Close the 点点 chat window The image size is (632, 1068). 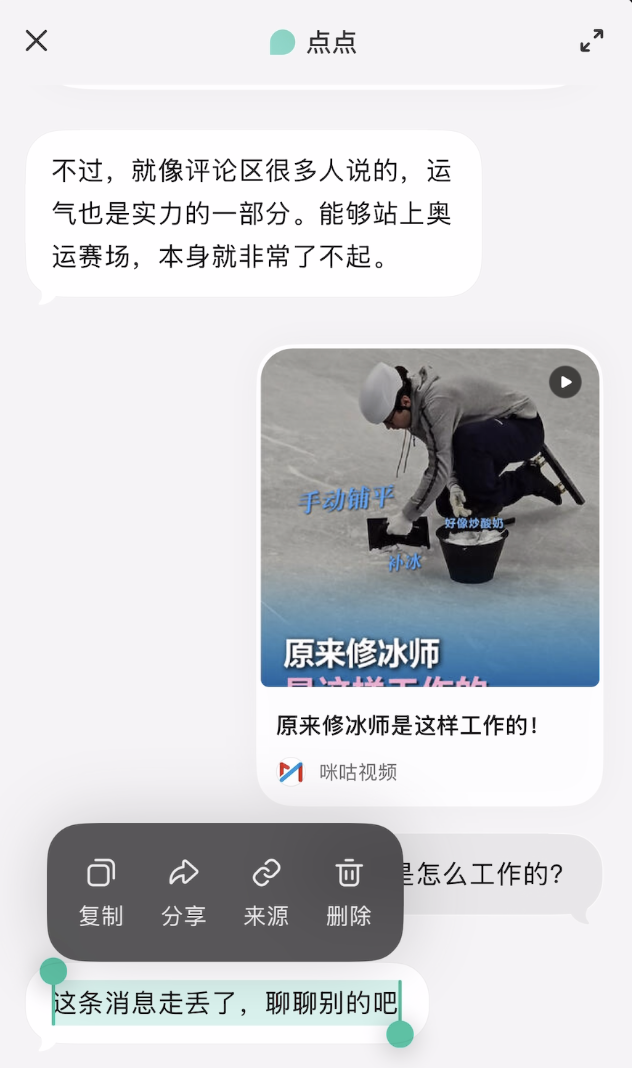pyautogui.click(x=36, y=41)
